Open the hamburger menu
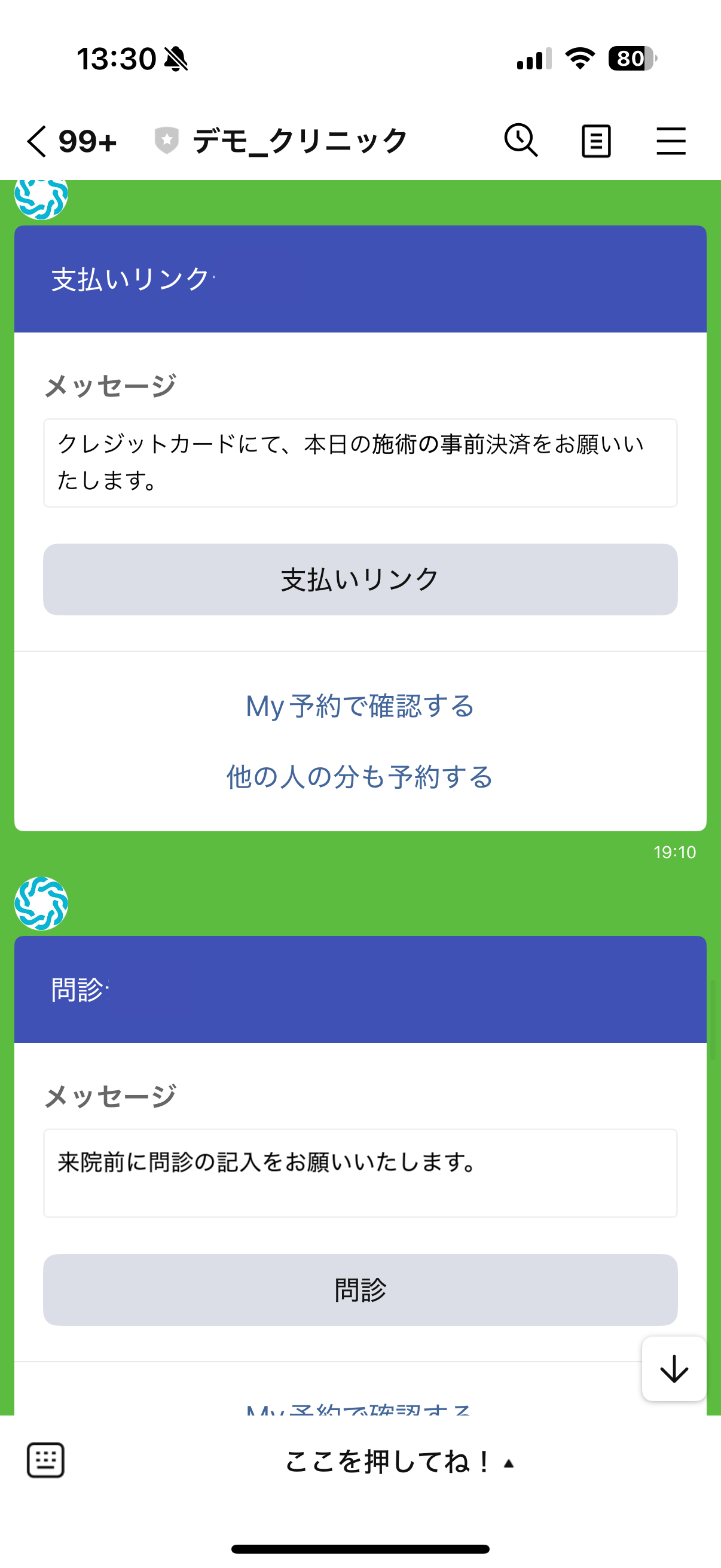Viewport: 721px width, 1568px height. tap(671, 141)
